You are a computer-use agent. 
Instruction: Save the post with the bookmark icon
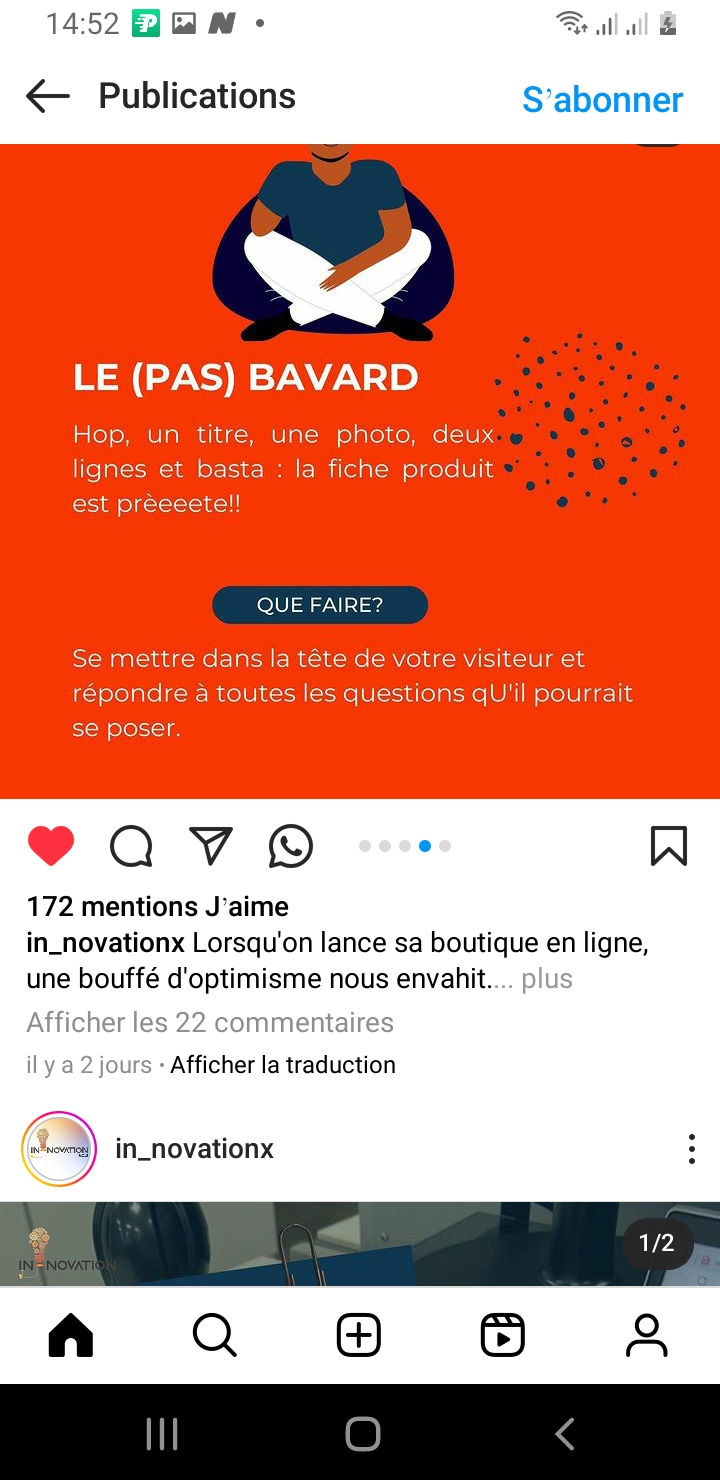click(668, 846)
